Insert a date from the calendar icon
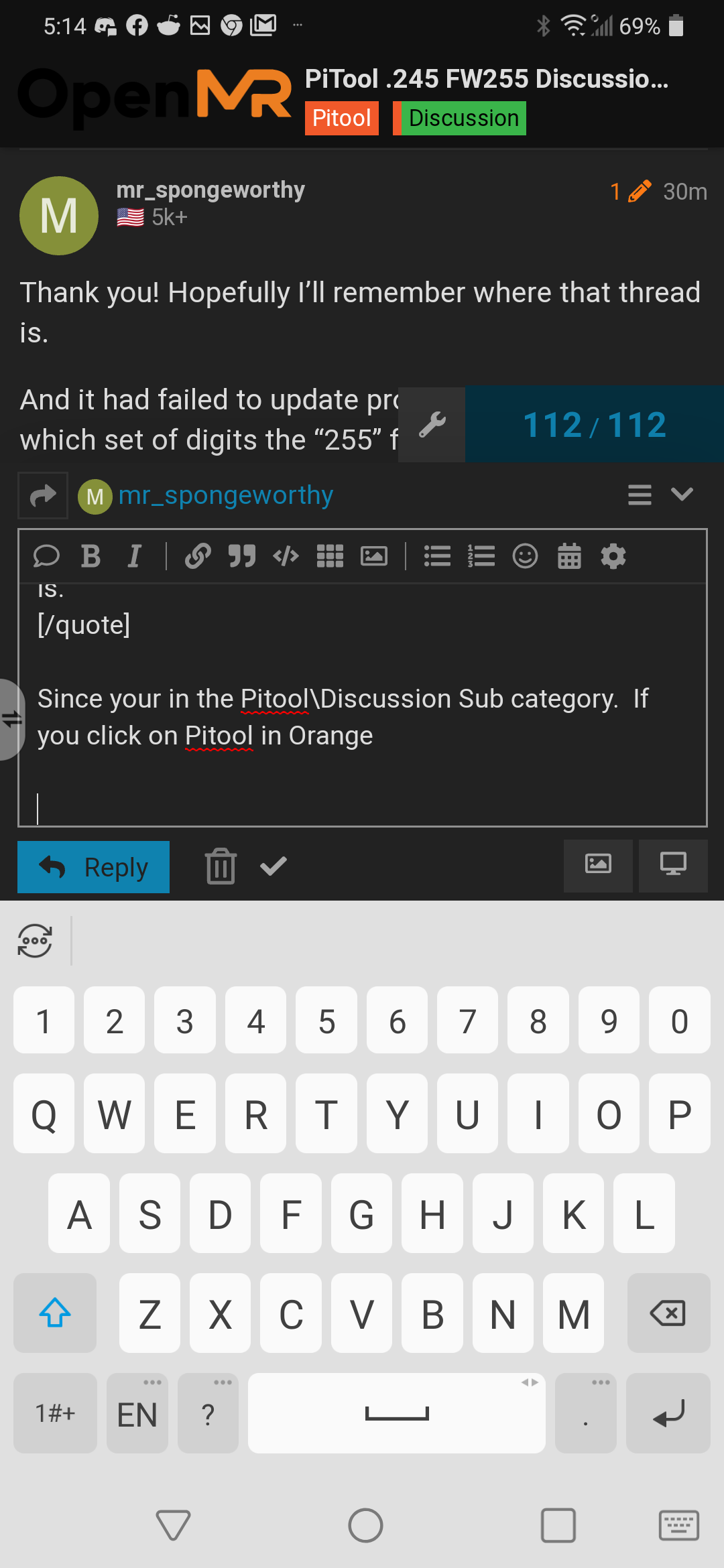Screen dimensions: 724x1568 coord(569,556)
